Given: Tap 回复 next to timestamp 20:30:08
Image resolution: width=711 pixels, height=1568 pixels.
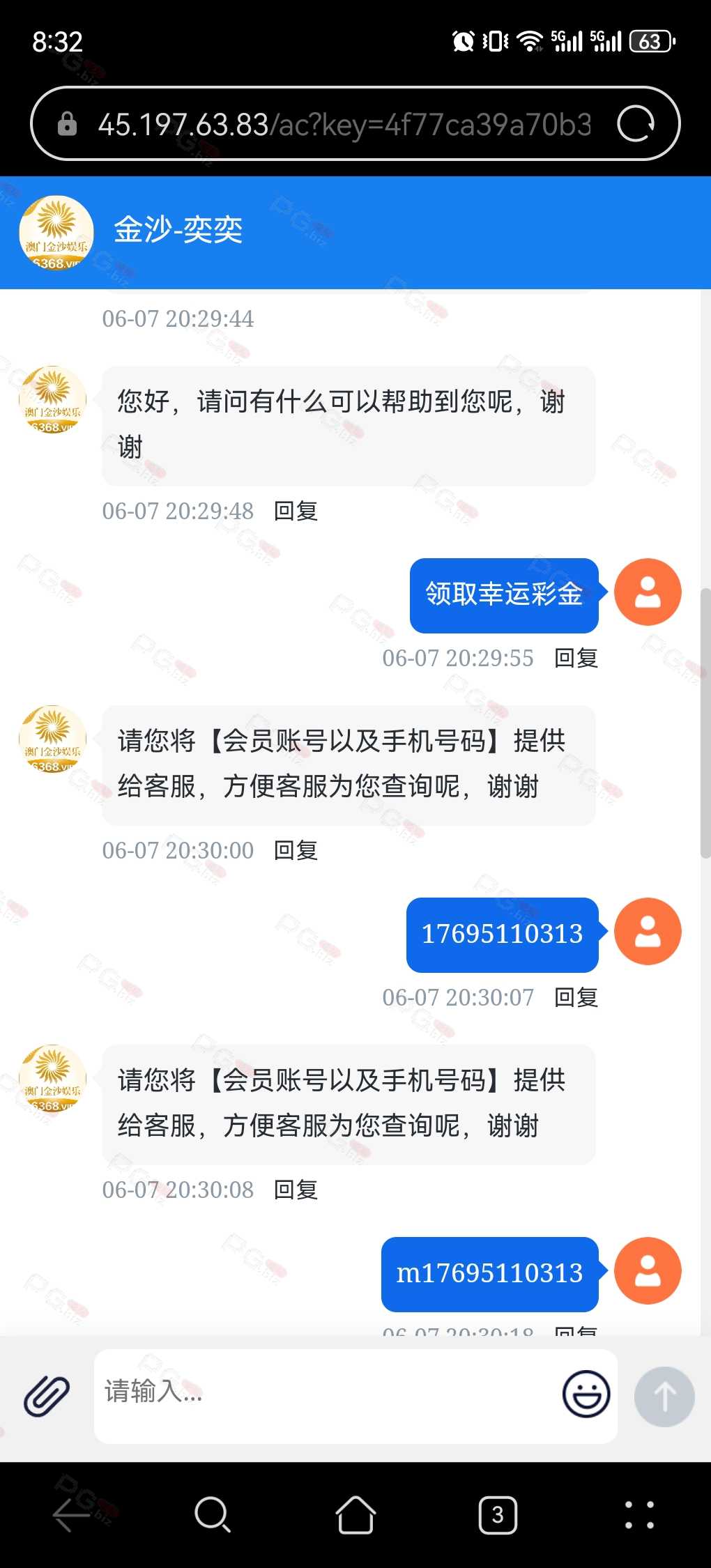Looking at the screenshot, I should [296, 1190].
